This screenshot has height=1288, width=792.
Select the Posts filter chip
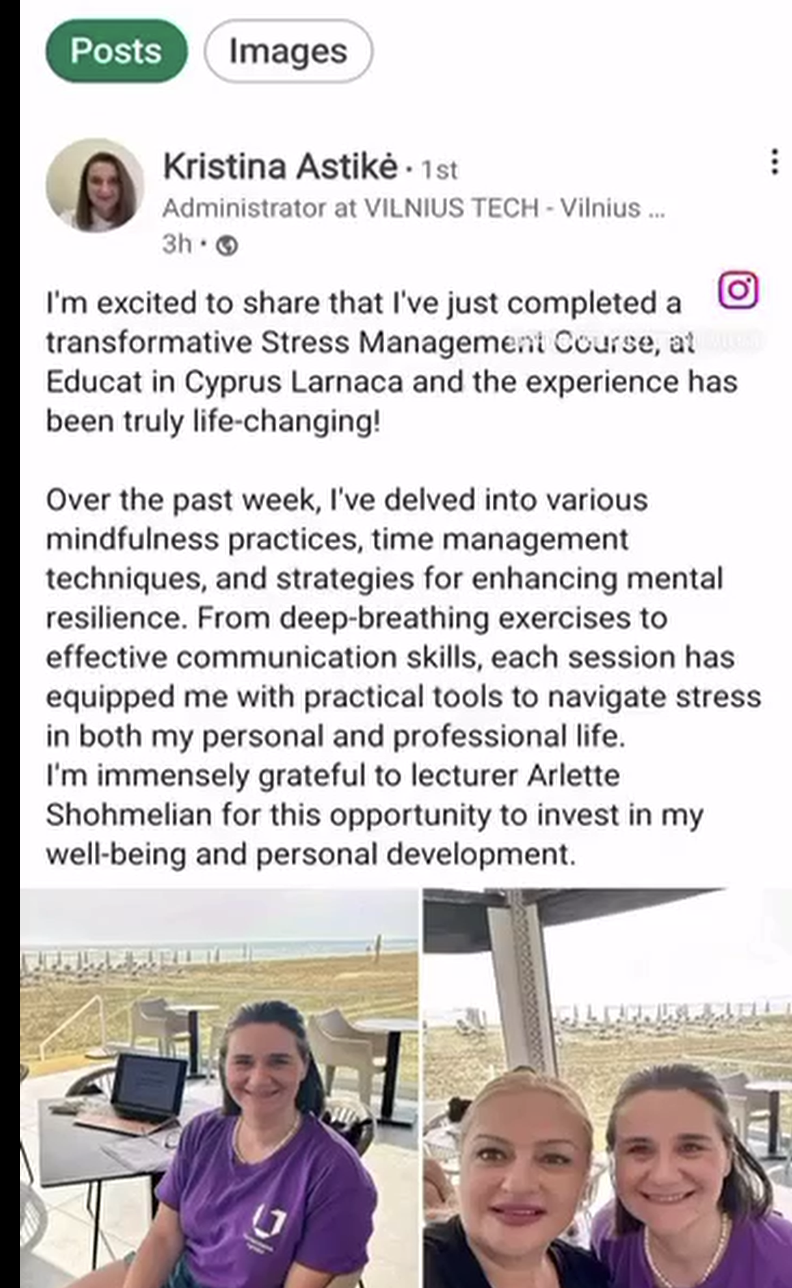(x=116, y=51)
